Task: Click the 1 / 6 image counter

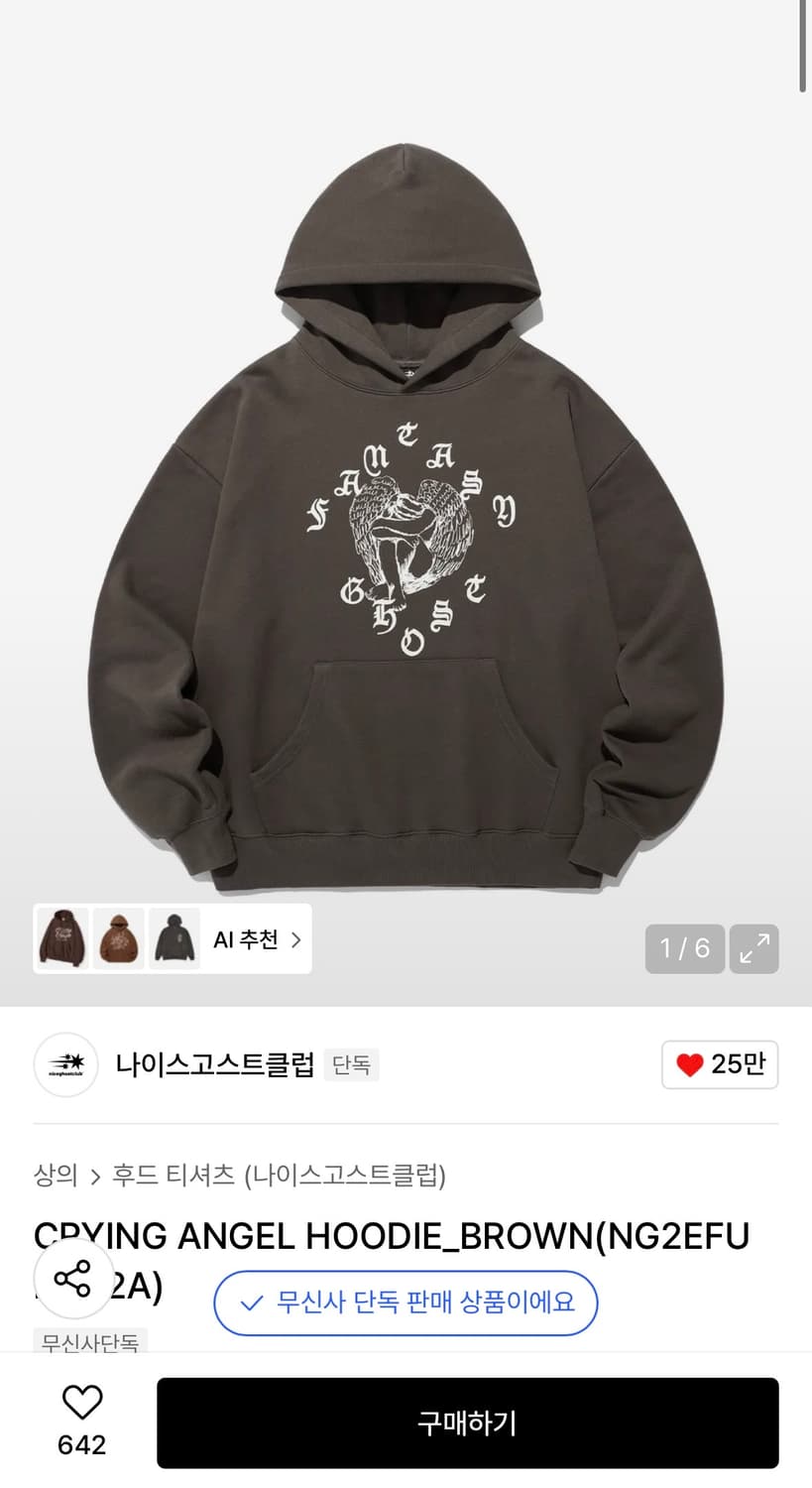Action: click(684, 948)
